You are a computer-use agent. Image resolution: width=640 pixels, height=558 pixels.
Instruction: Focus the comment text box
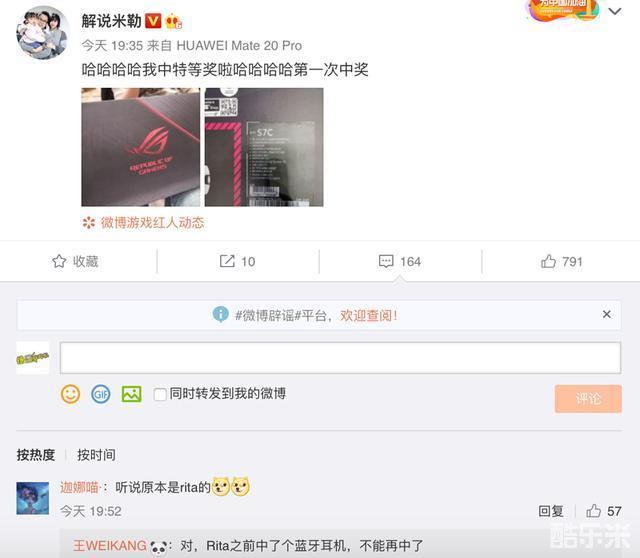coord(340,358)
